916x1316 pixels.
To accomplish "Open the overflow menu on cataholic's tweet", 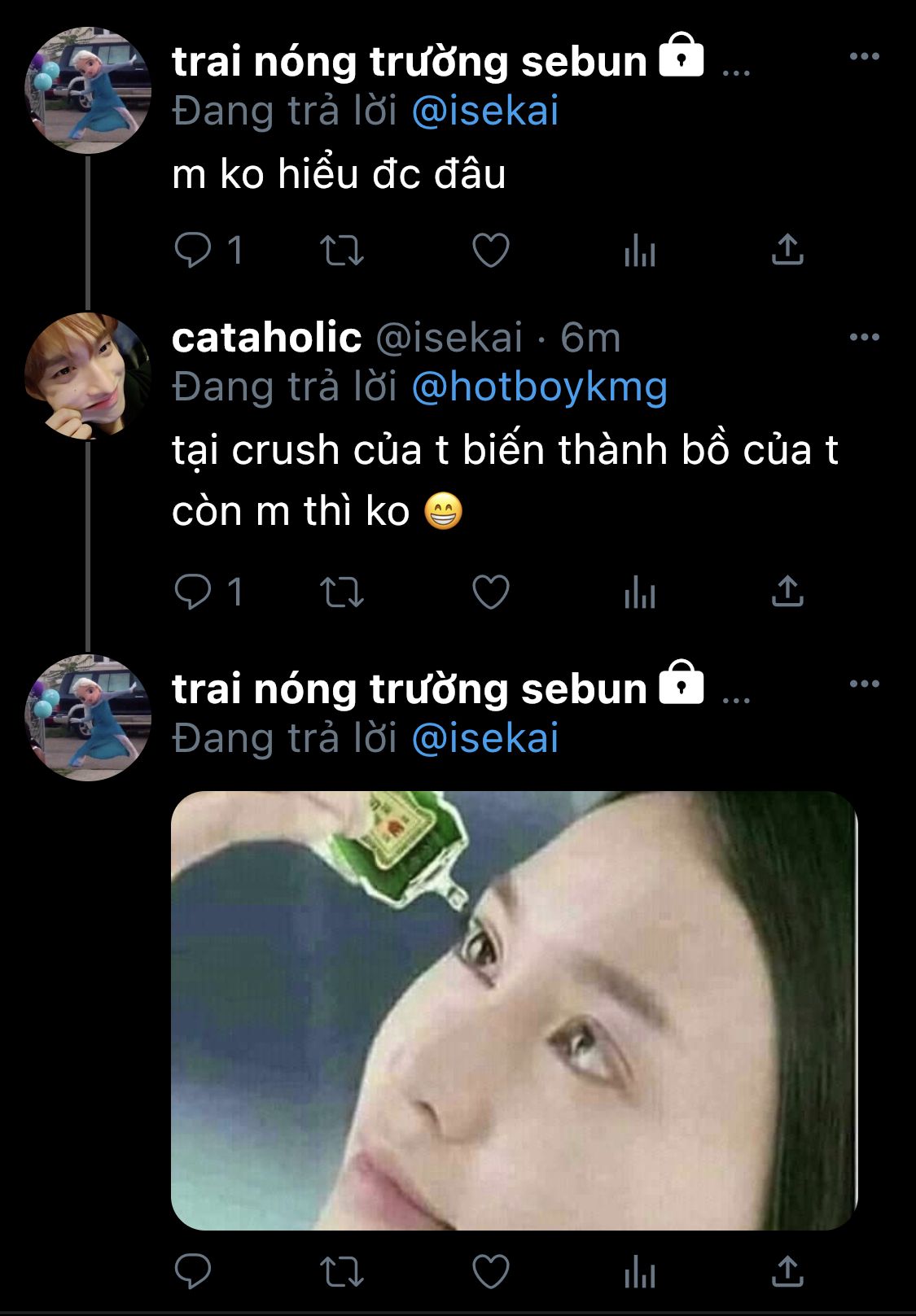I will point(864,337).
